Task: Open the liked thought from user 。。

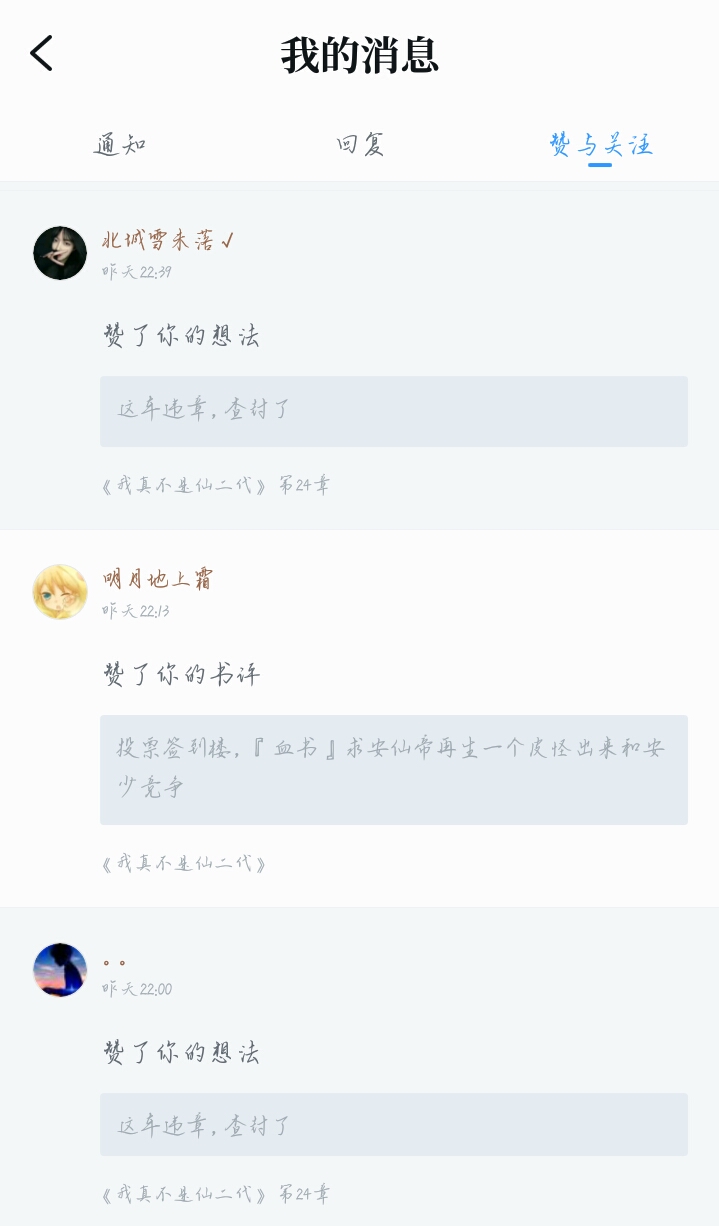Action: (393, 1124)
